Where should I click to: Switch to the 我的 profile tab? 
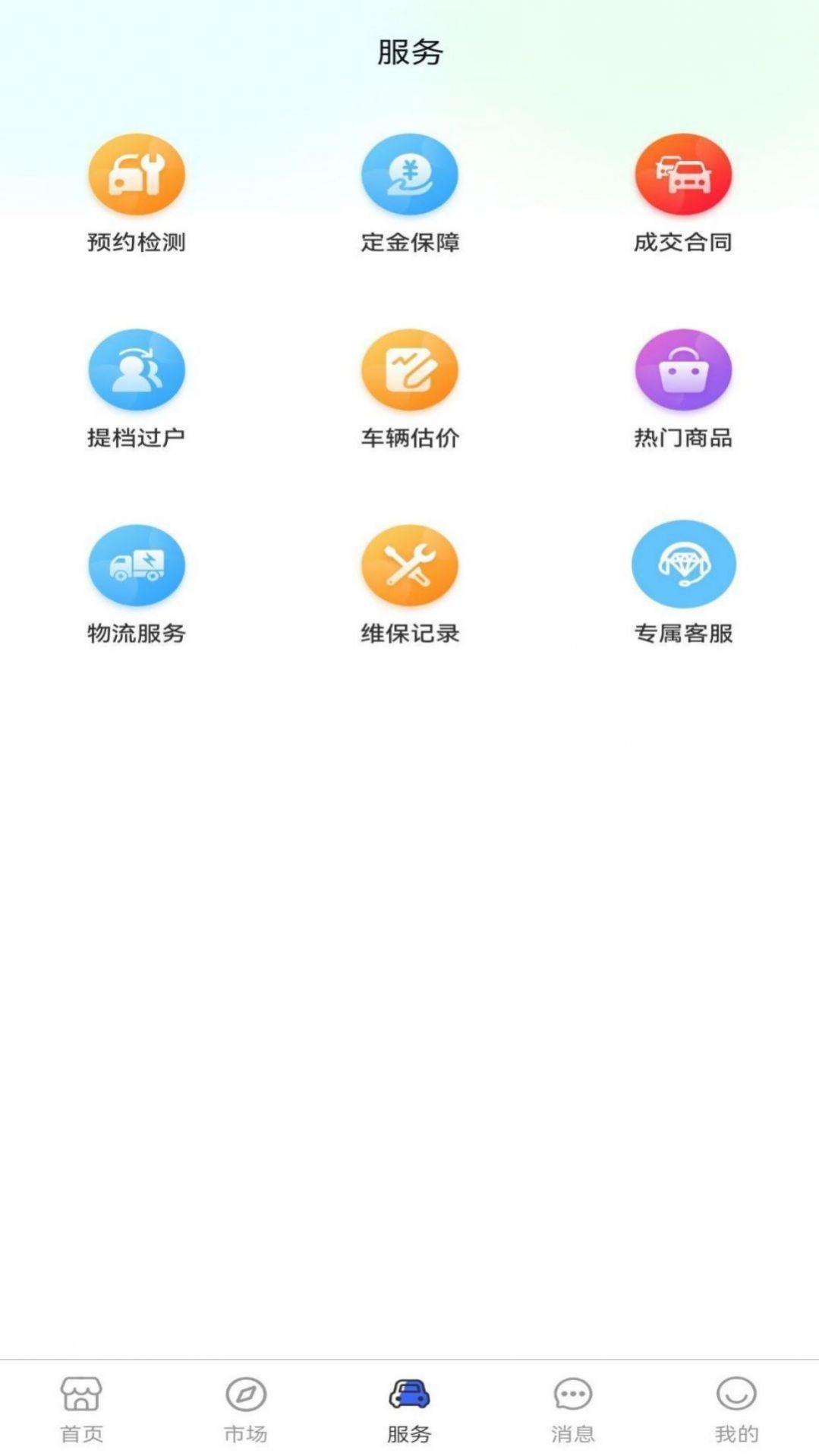(x=736, y=1410)
